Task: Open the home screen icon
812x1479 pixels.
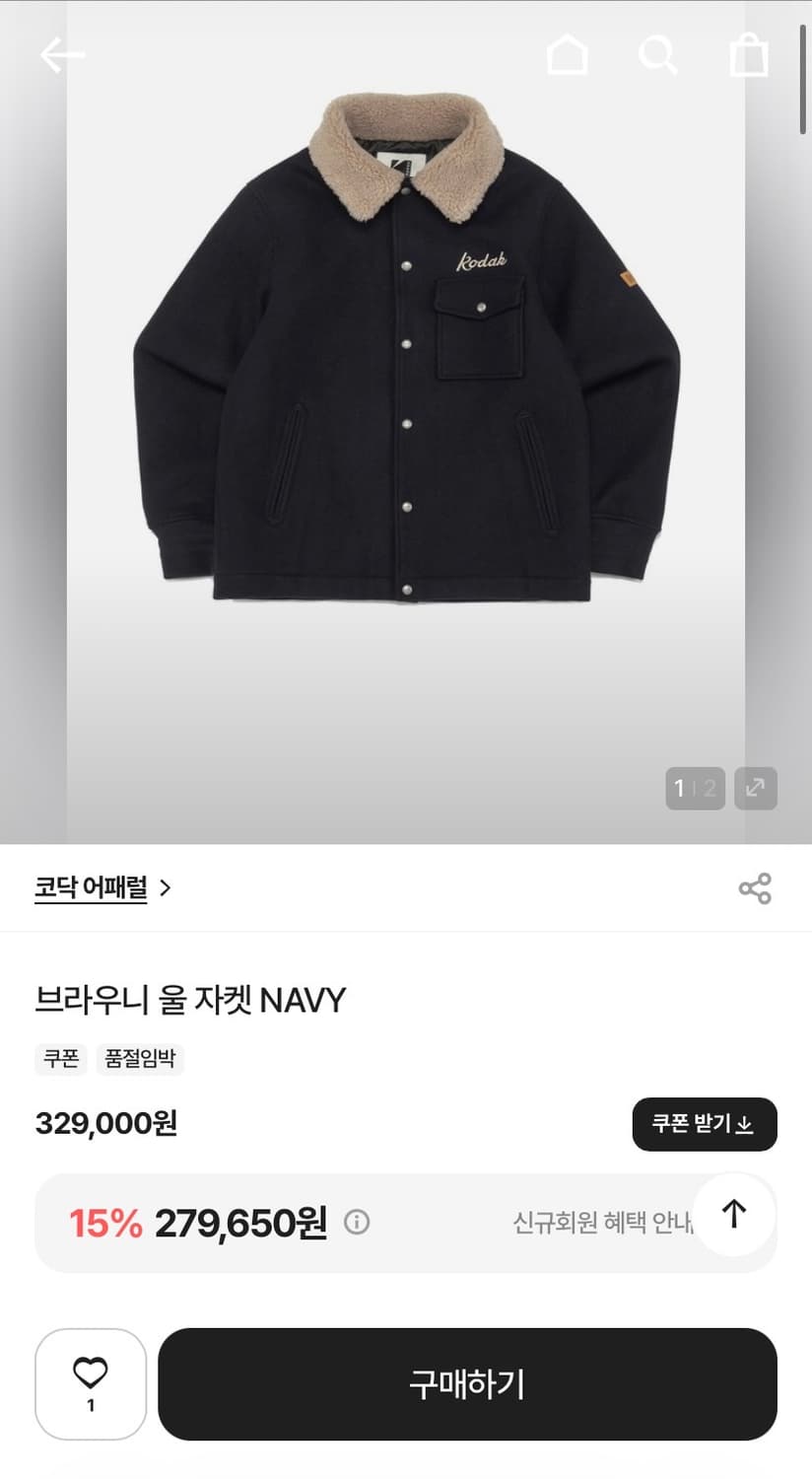Action: point(568,55)
